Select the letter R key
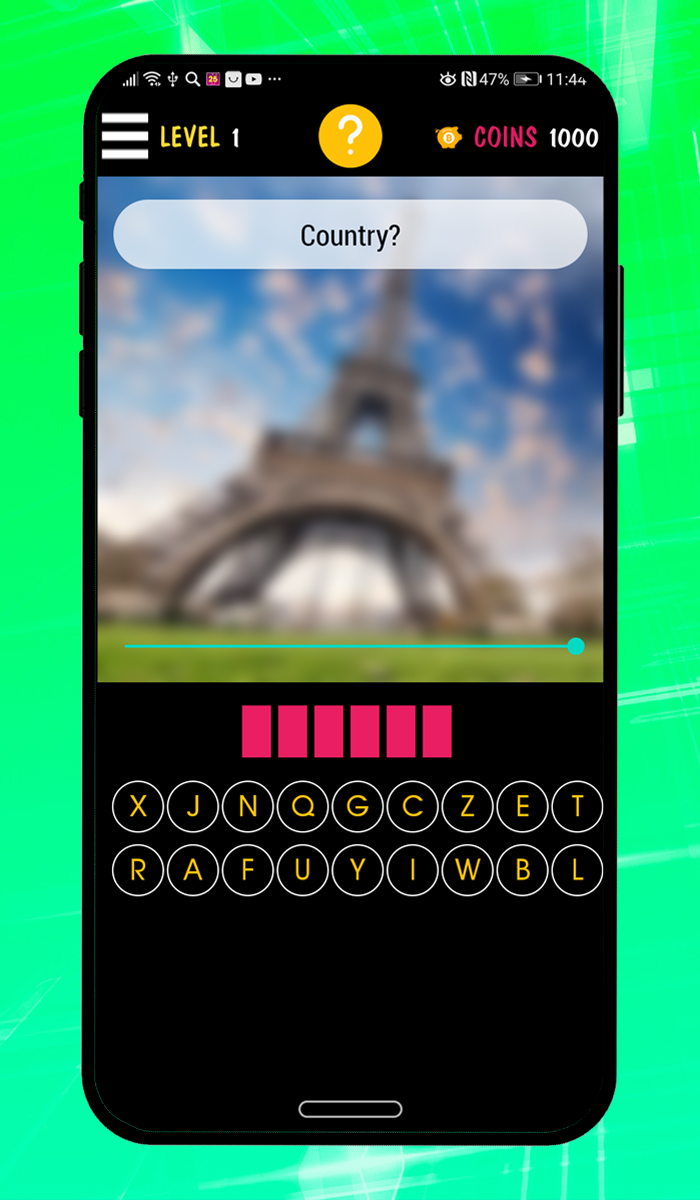700x1200 pixels. click(138, 870)
